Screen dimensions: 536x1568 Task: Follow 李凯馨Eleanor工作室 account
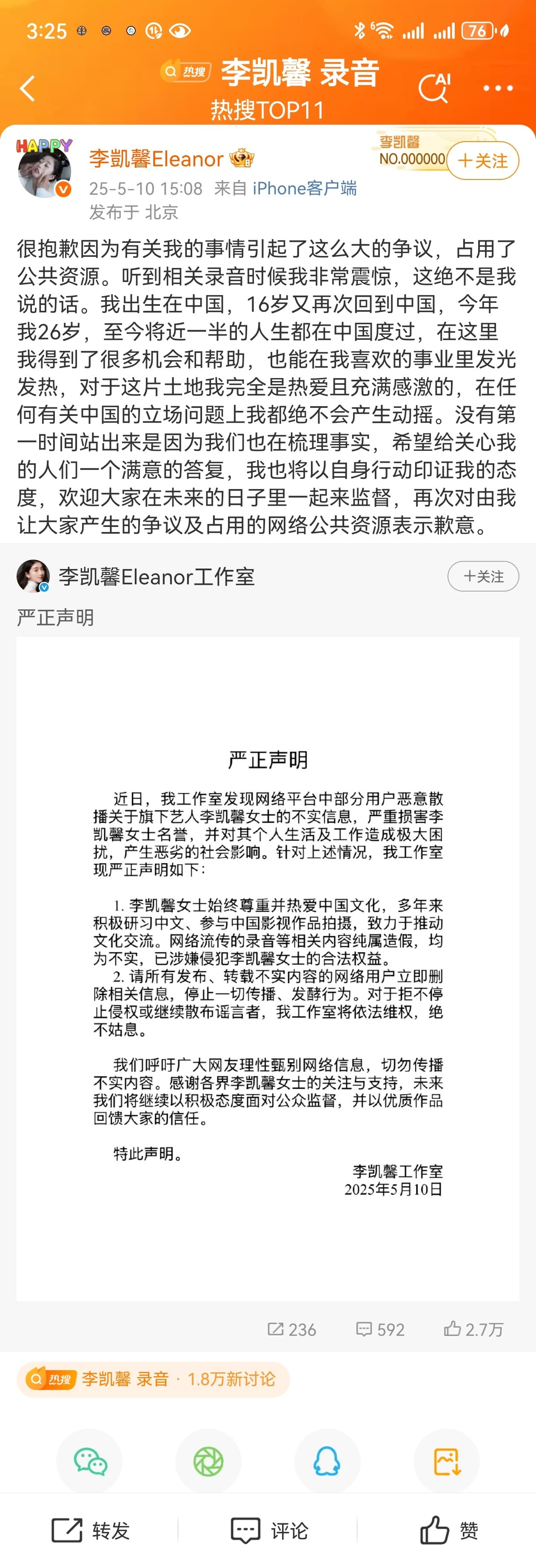[483, 576]
